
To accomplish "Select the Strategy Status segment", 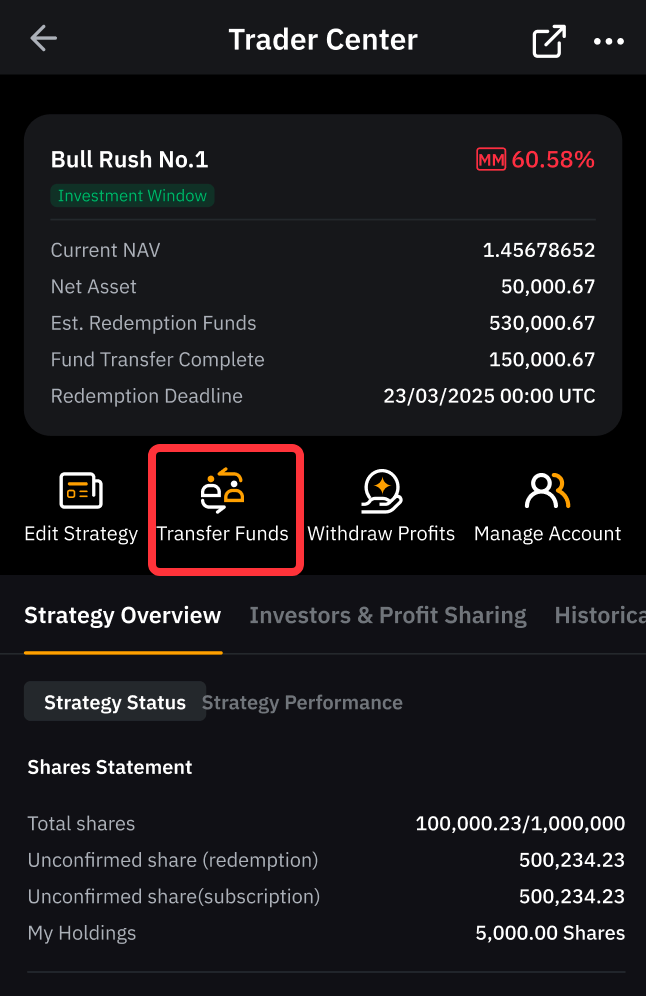I will [x=115, y=701].
